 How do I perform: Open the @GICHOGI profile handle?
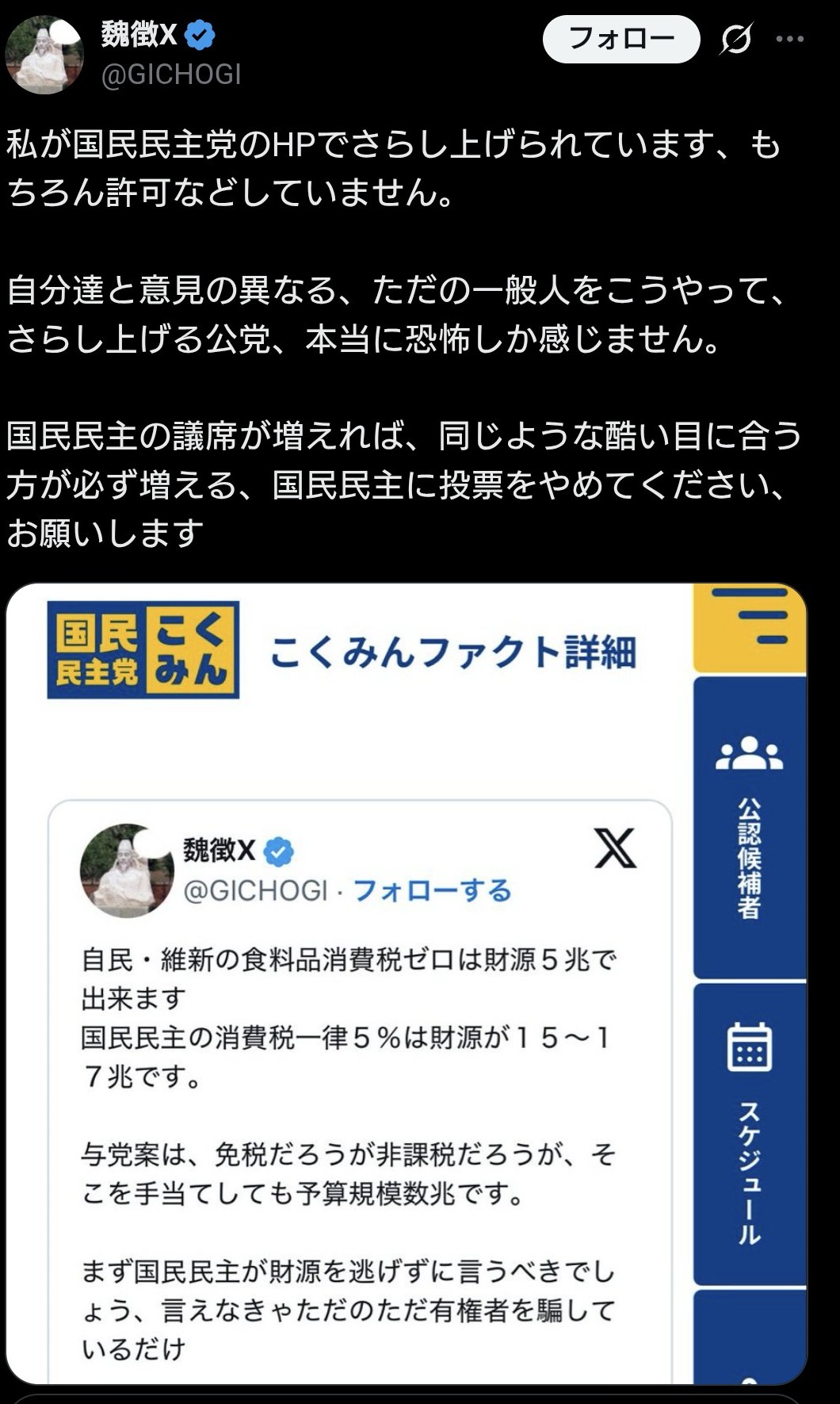[171, 75]
